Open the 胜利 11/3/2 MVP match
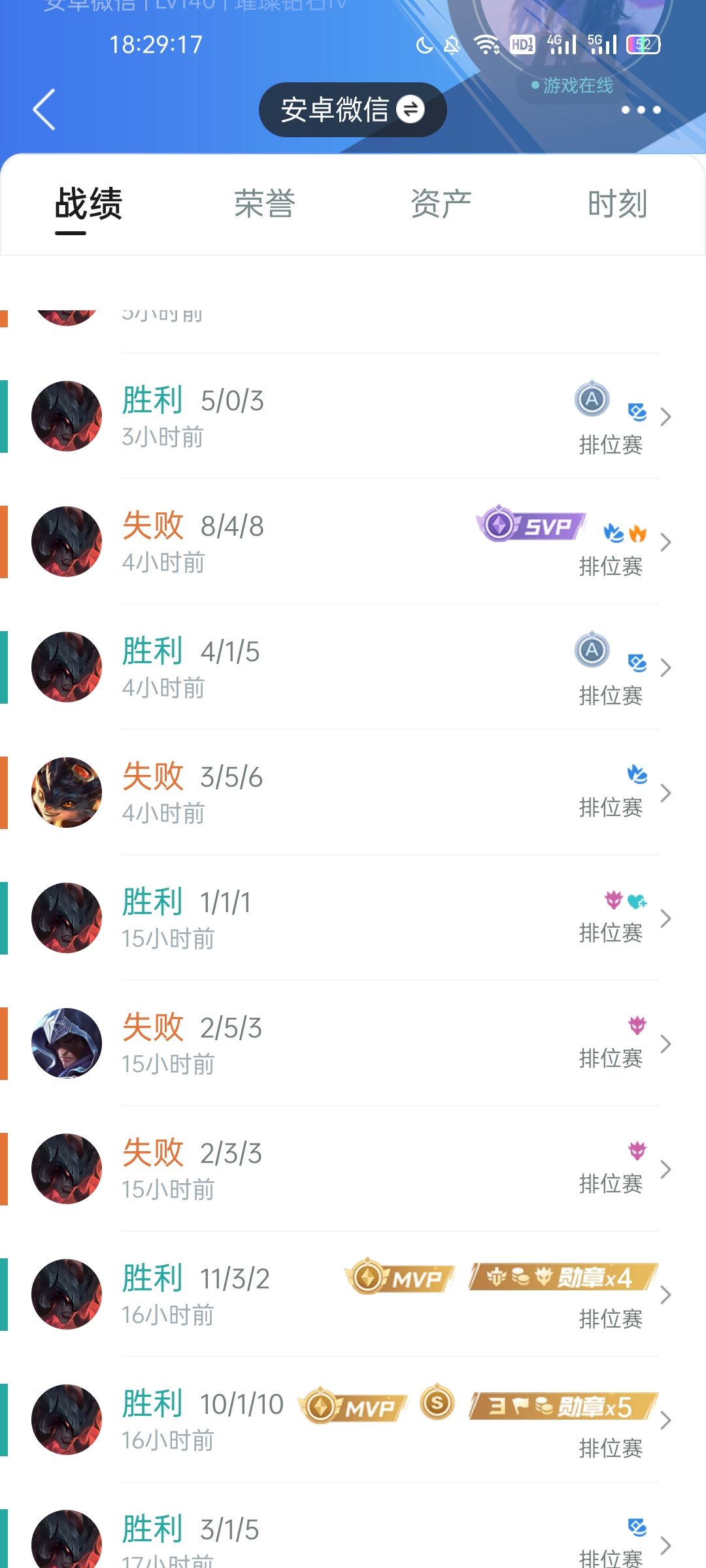 click(x=353, y=1294)
